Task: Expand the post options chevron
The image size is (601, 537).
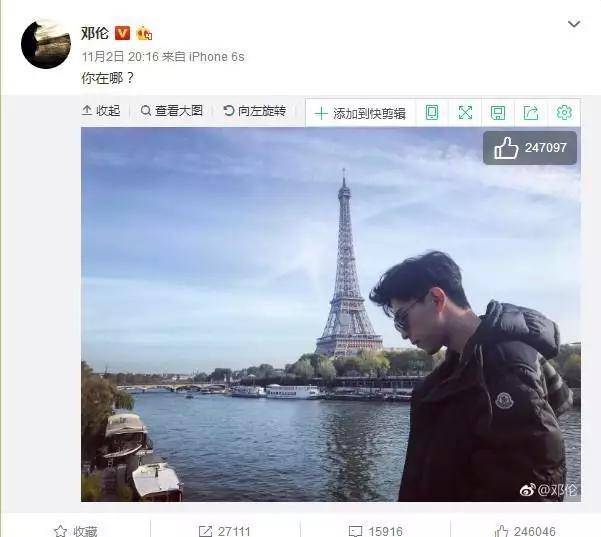Action: pyautogui.click(x=573, y=24)
